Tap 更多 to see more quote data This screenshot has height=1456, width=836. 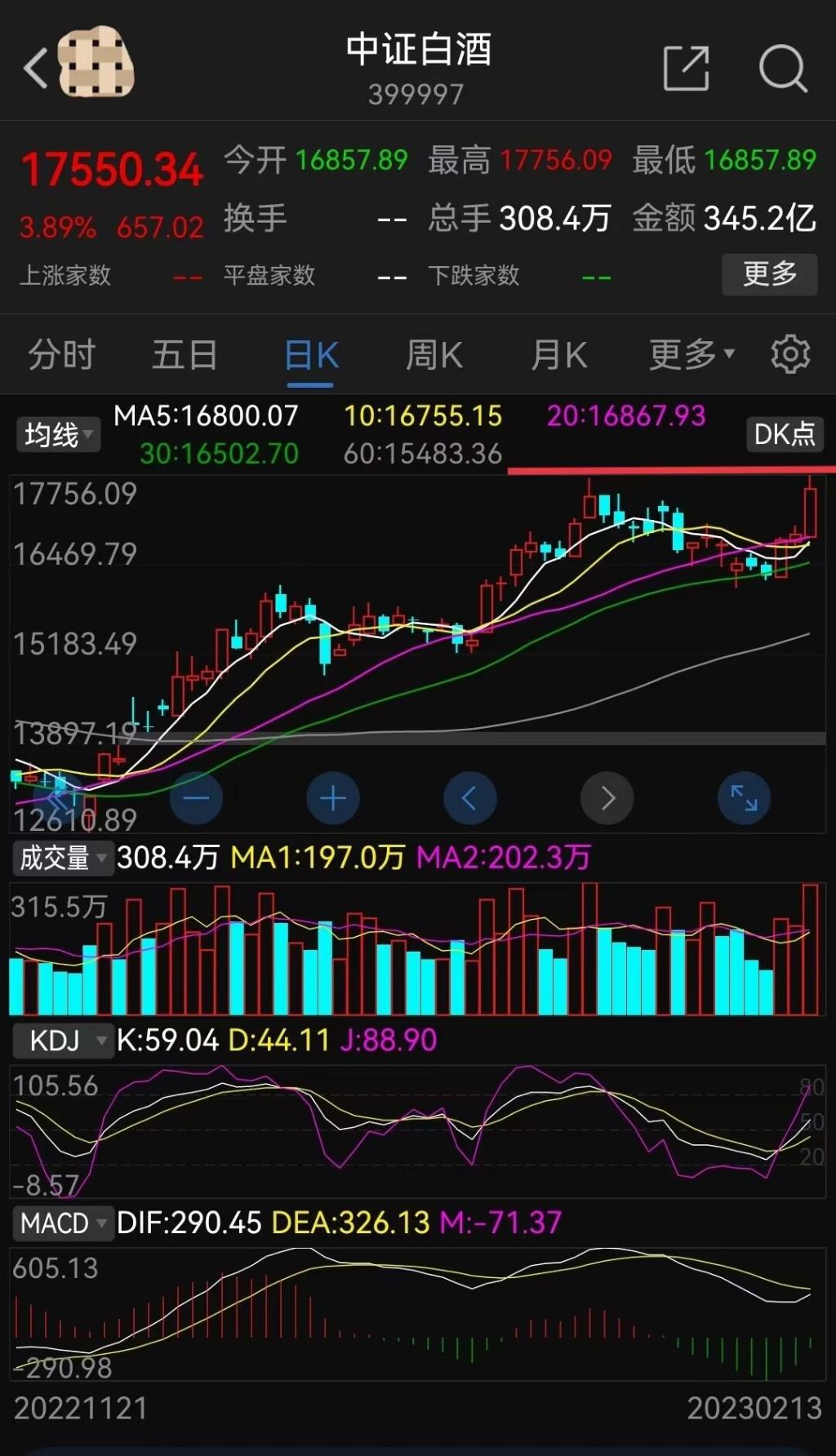click(769, 274)
